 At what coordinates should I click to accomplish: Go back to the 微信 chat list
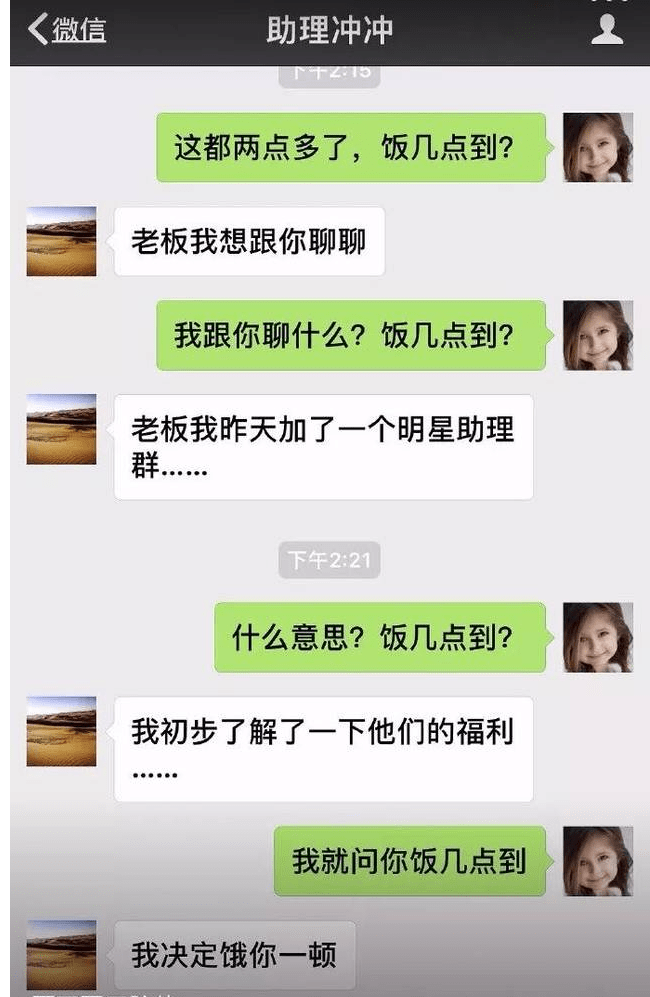tap(66, 30)
